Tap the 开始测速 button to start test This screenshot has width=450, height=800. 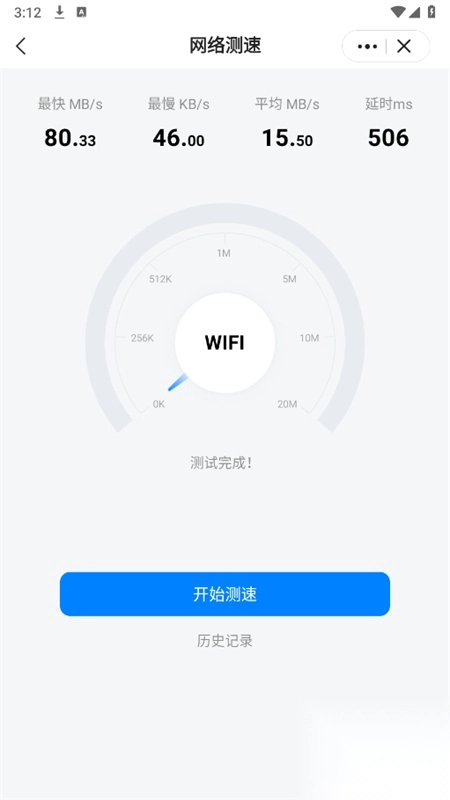pyautogui.click(x=225, y=594)
